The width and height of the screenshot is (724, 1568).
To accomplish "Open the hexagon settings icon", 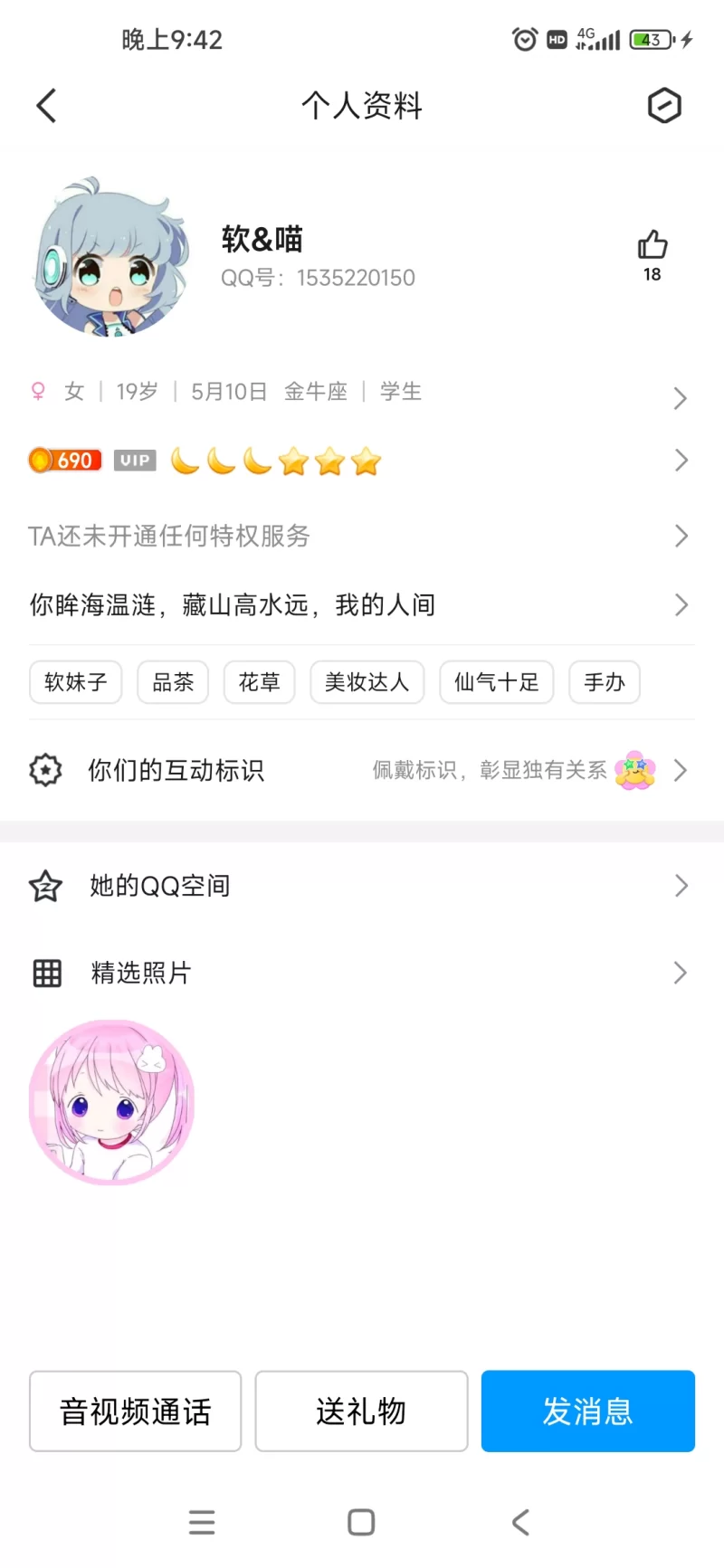I will (x=663, y=106).
